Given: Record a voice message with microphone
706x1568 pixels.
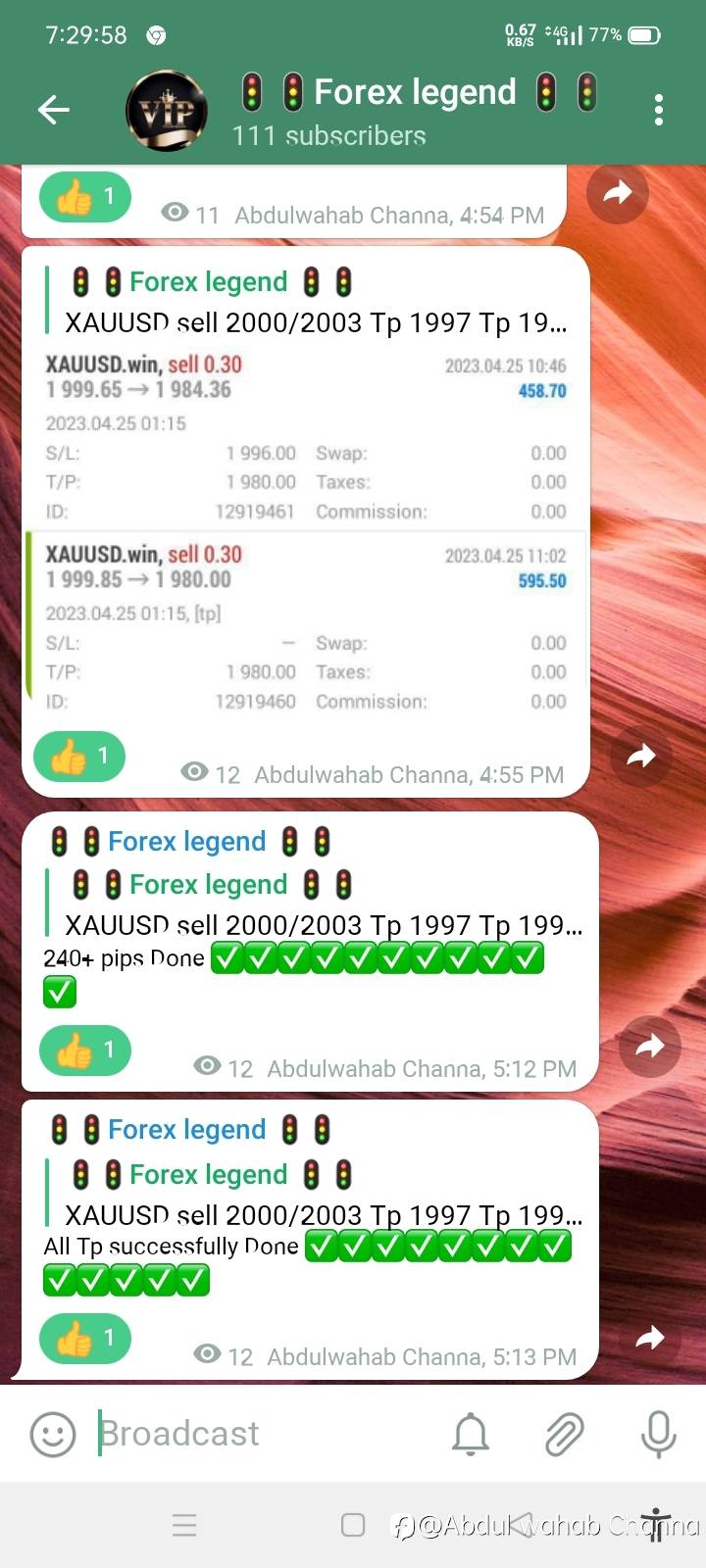Looking at the screenshot, I should pos(658,1435).
